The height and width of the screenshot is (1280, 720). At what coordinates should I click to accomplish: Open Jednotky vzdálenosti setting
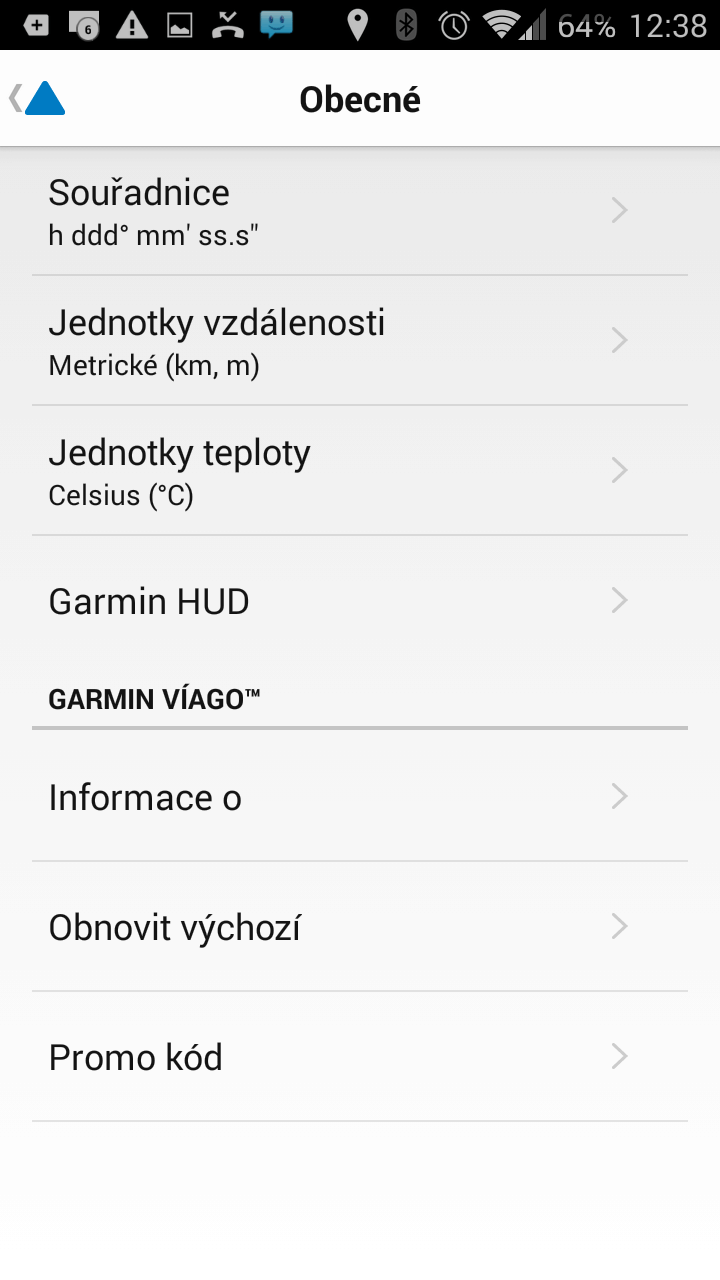[x=360, y=341]
